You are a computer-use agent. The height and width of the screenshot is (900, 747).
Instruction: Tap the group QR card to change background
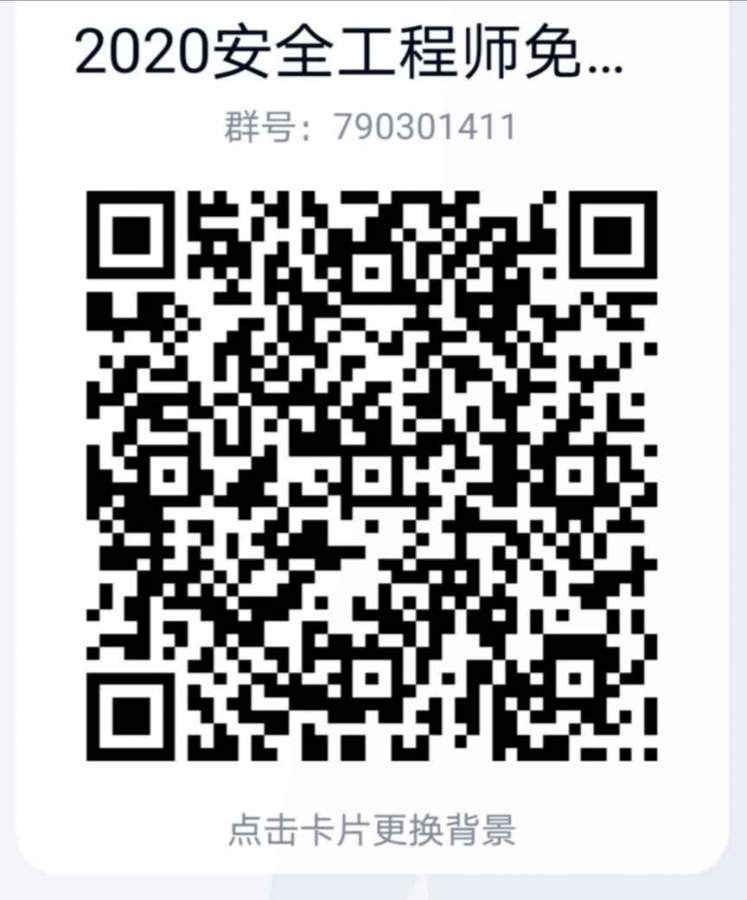[372, 470]
